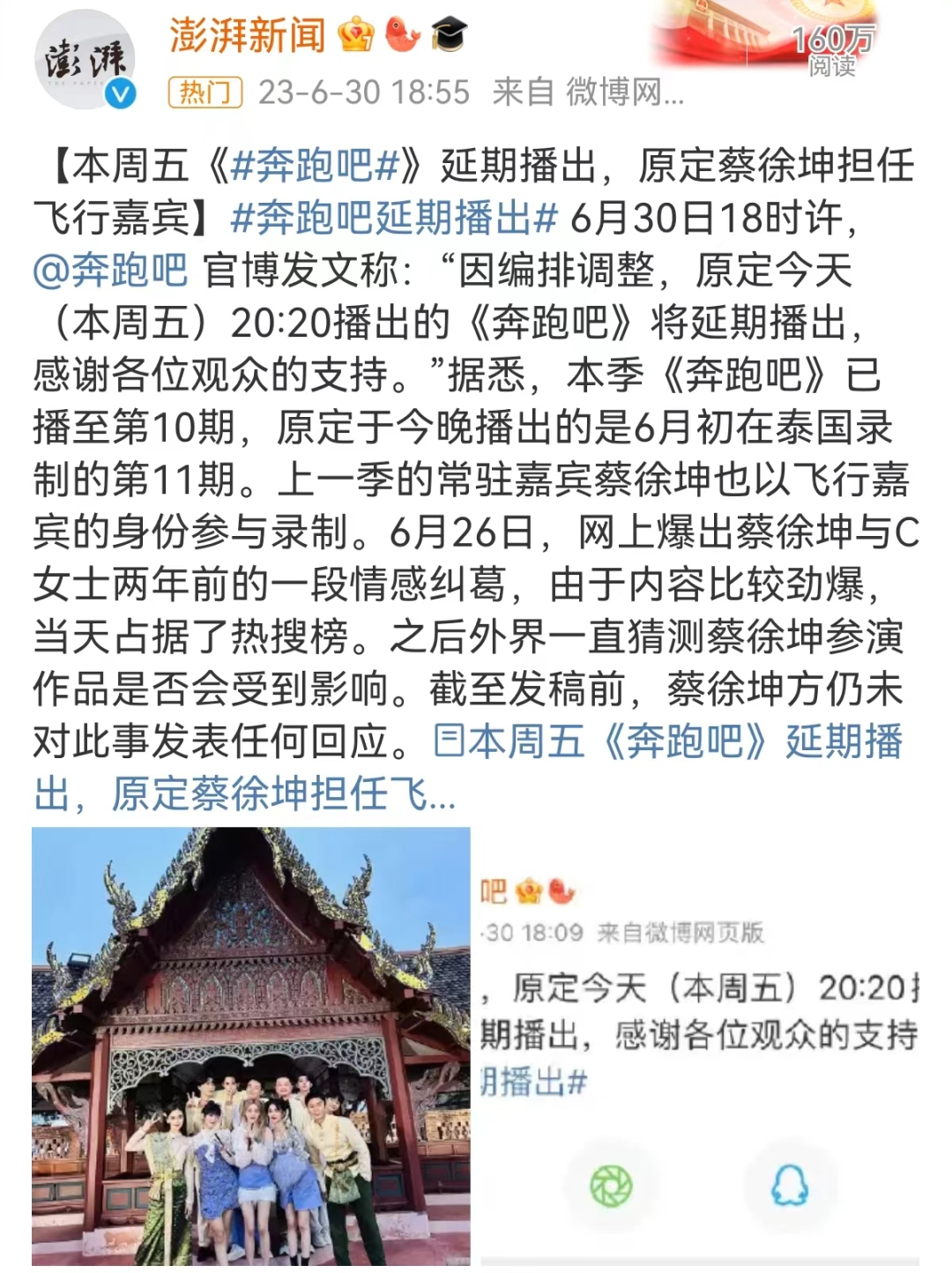Screen dimensions: 952x1273
Task: Open the #奔跑吧延期播出# hashtag
Action: 394,218
